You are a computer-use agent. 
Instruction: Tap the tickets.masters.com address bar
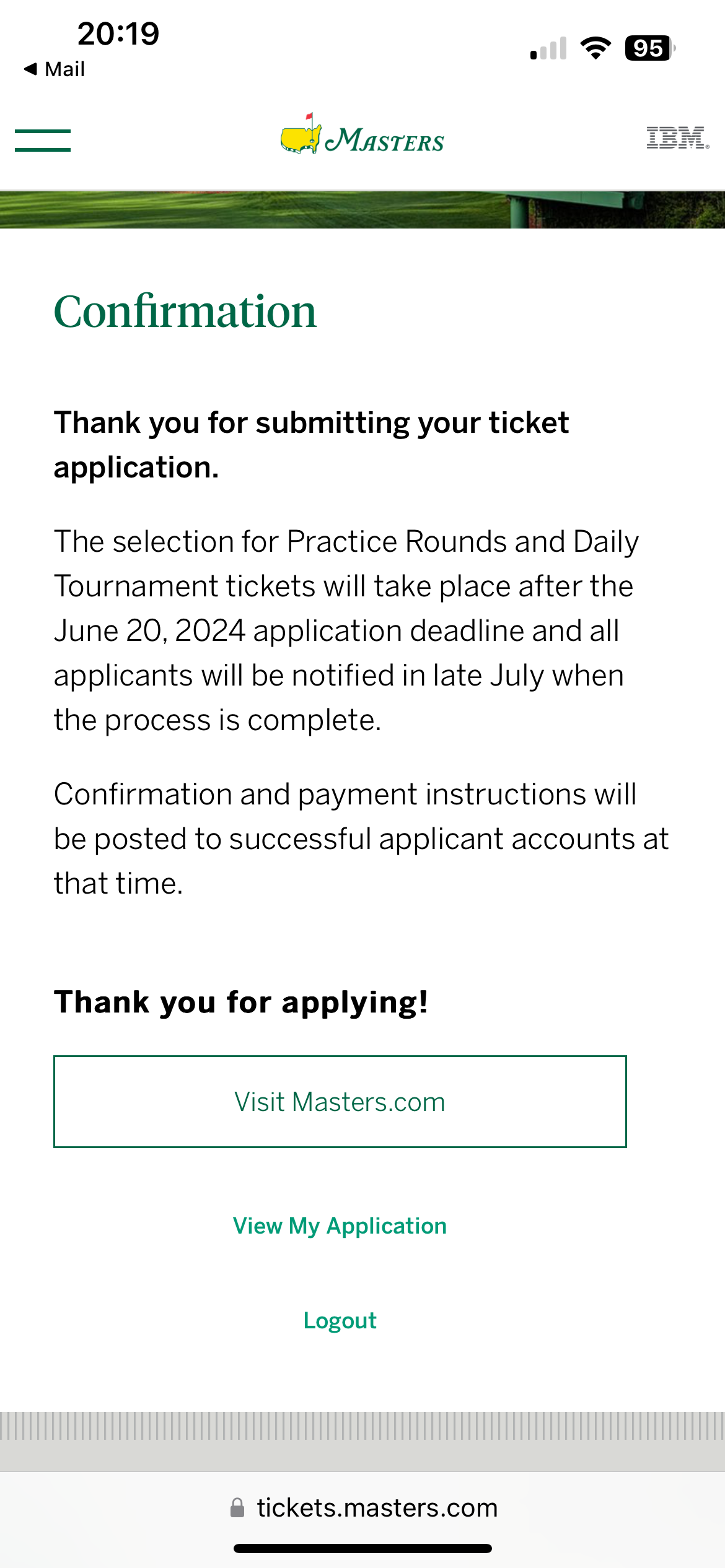tap(363, 1508)
